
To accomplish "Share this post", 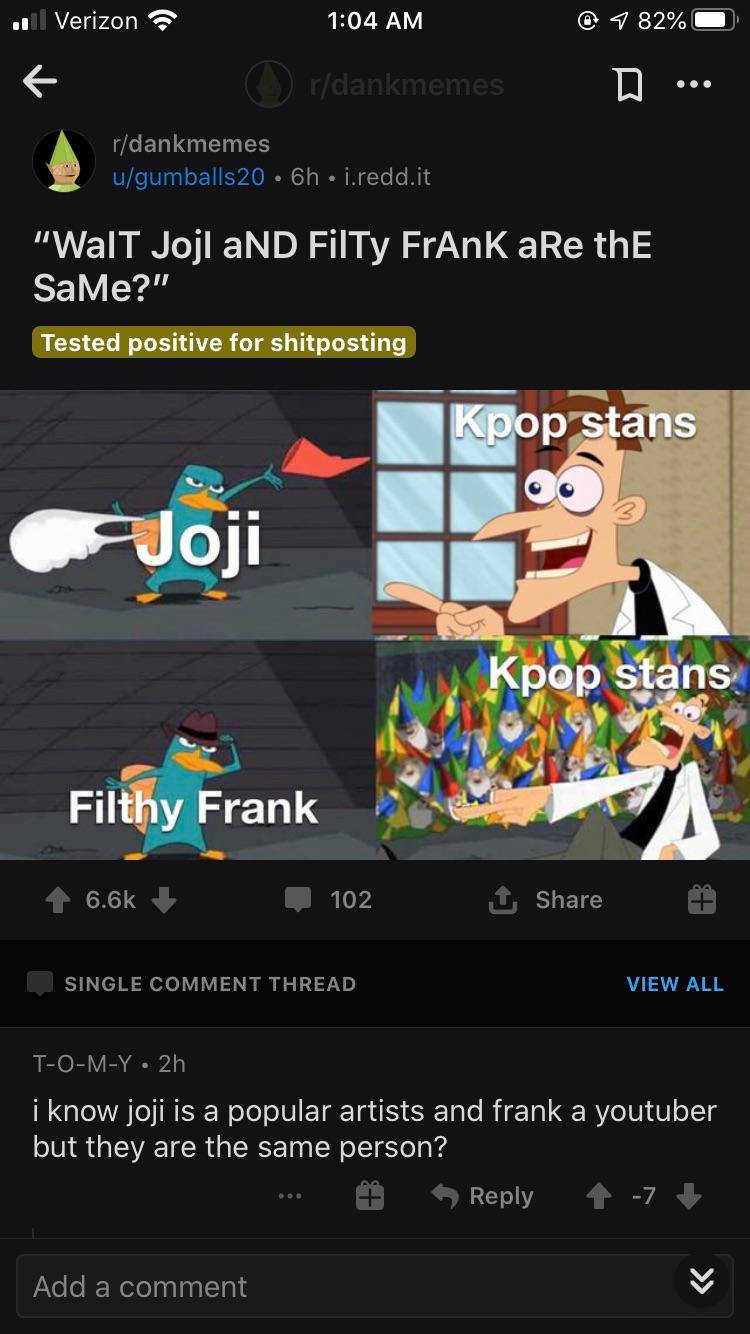I will tap(546, 899).
